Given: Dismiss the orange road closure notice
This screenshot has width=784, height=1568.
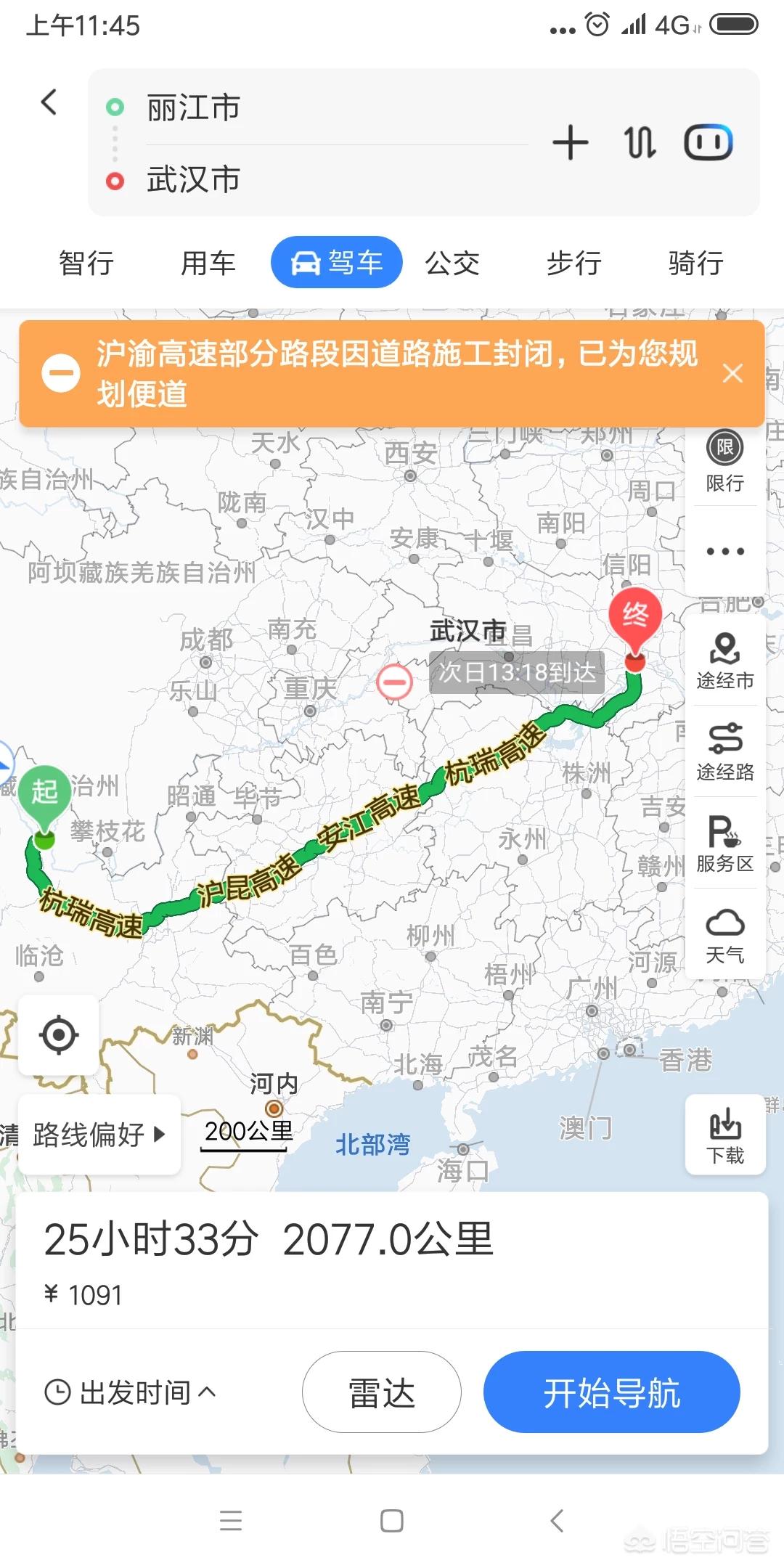Looking at the screenshot, I should point(732,373).
